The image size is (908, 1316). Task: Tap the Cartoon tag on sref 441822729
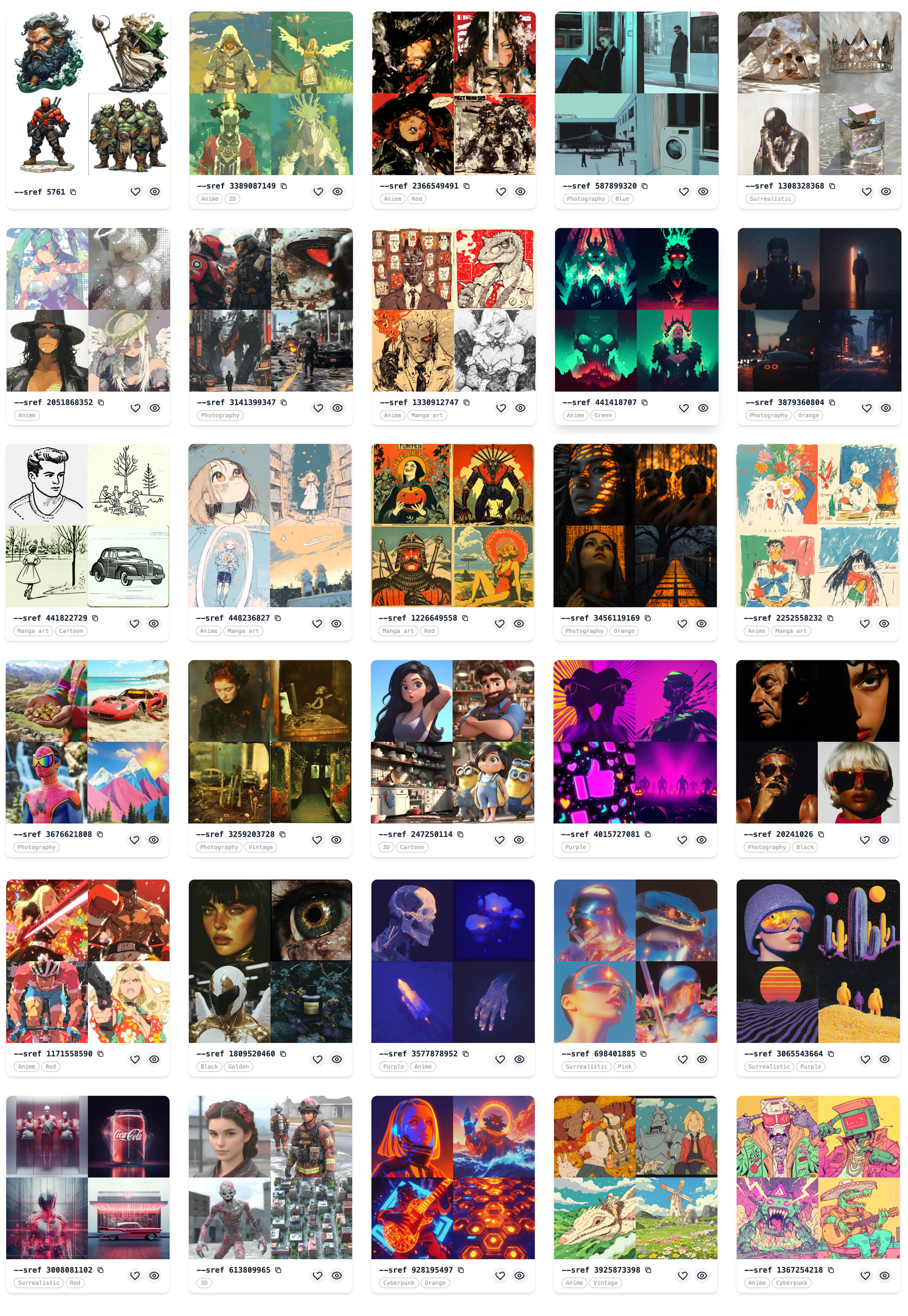point(71,631)
